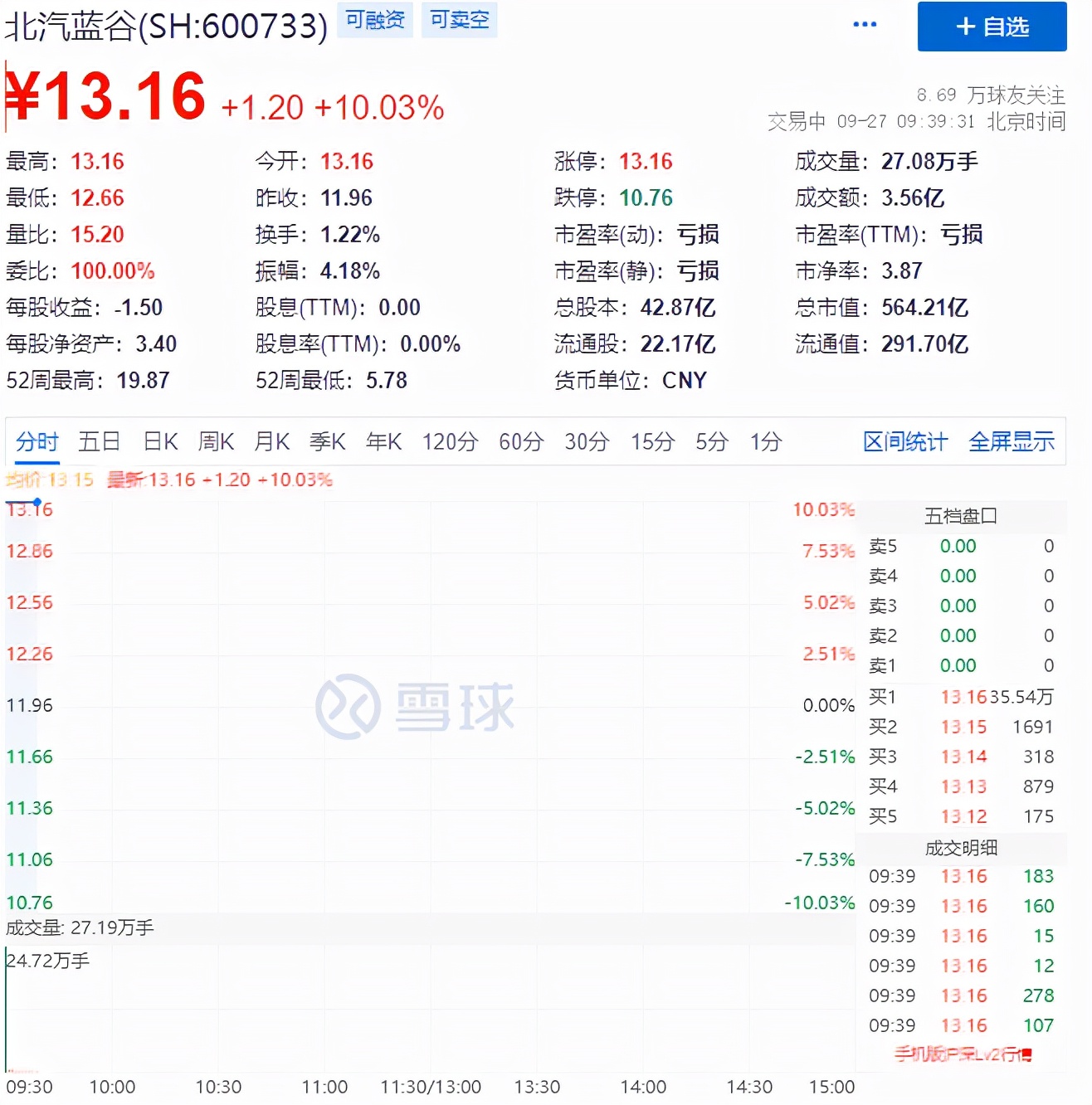Tap the 可融资 tag
The height and width of the screenshot is (1105, 1092).
coord(375,20)
